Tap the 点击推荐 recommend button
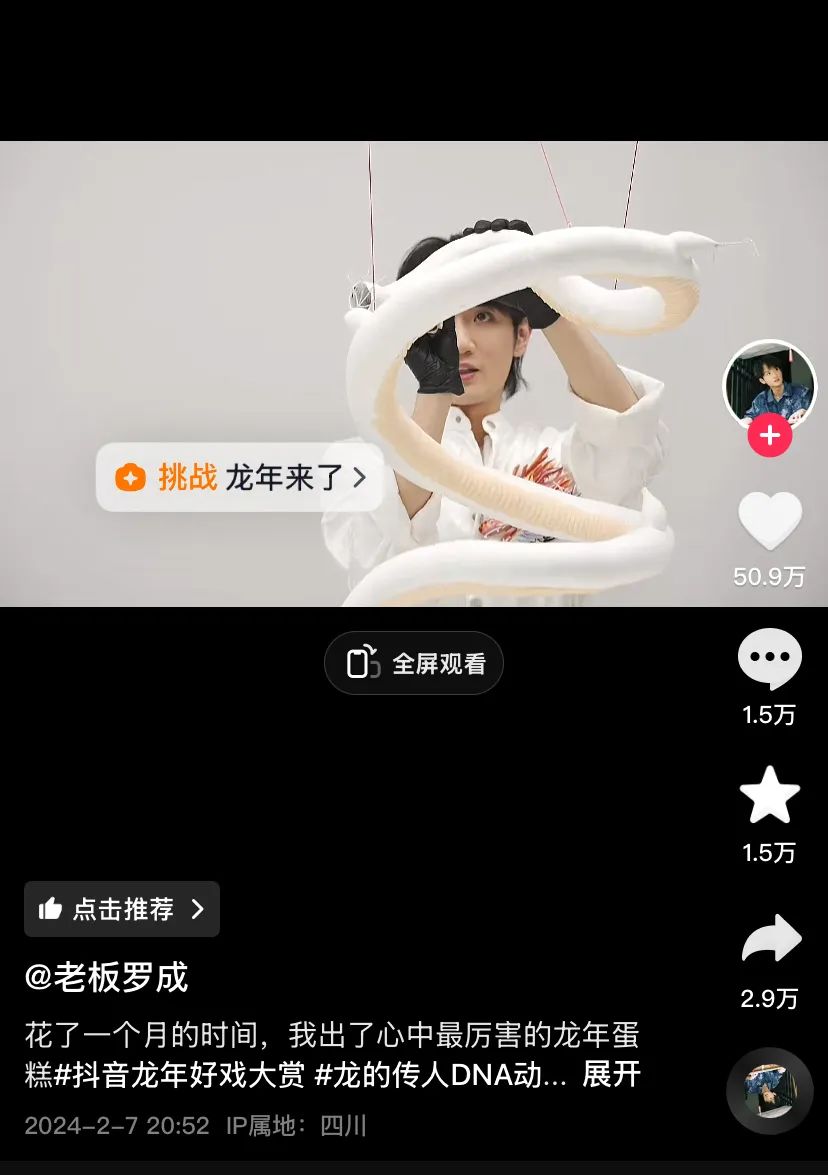The width and height of the screenshot is (828, 1175). pyautogui.click(x=122, y=909)
